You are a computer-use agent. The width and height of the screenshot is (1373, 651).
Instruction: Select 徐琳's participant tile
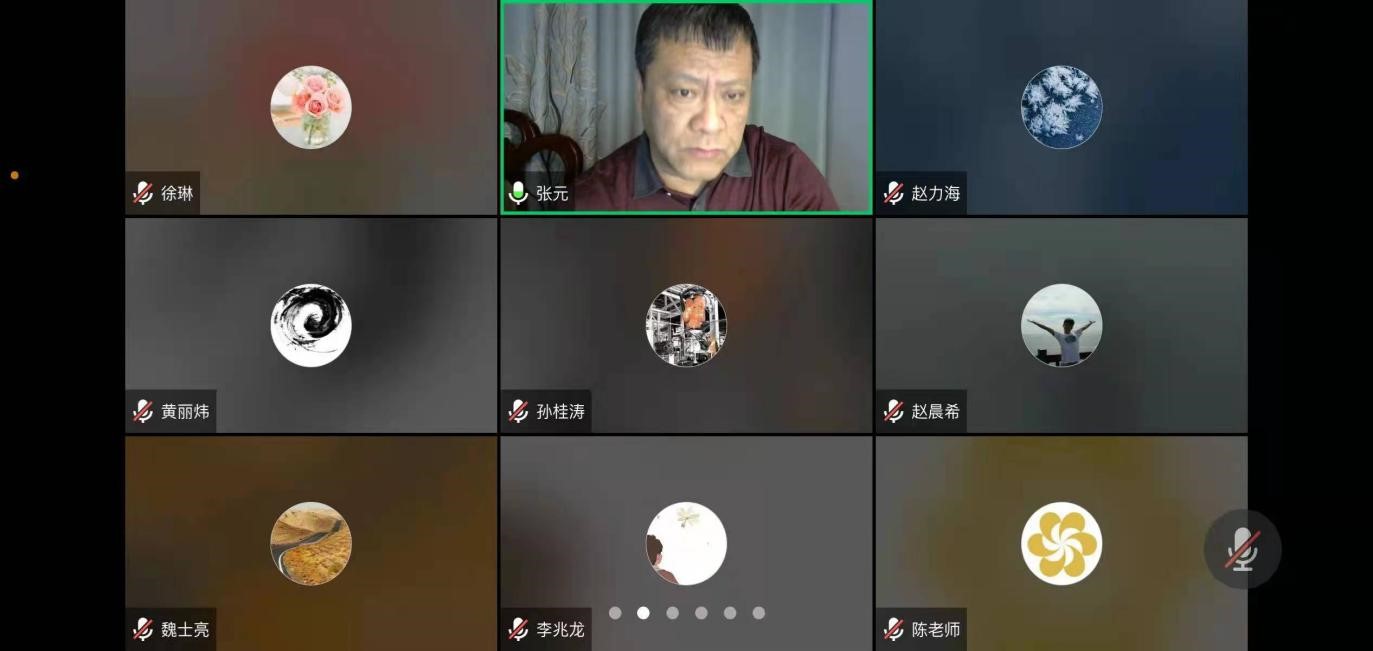(x=311, y=107)
